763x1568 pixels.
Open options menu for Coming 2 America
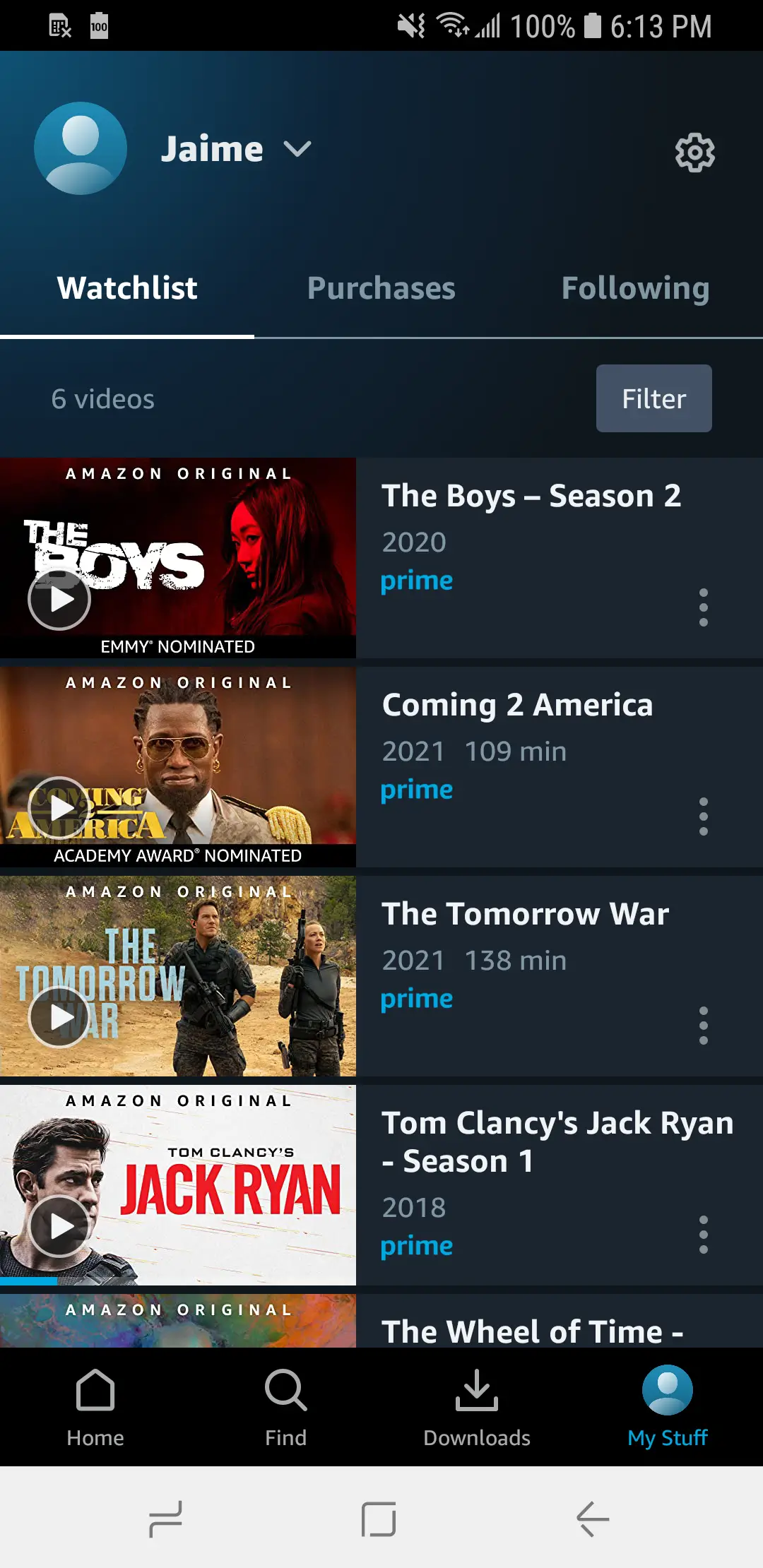[x=702, y=816]
